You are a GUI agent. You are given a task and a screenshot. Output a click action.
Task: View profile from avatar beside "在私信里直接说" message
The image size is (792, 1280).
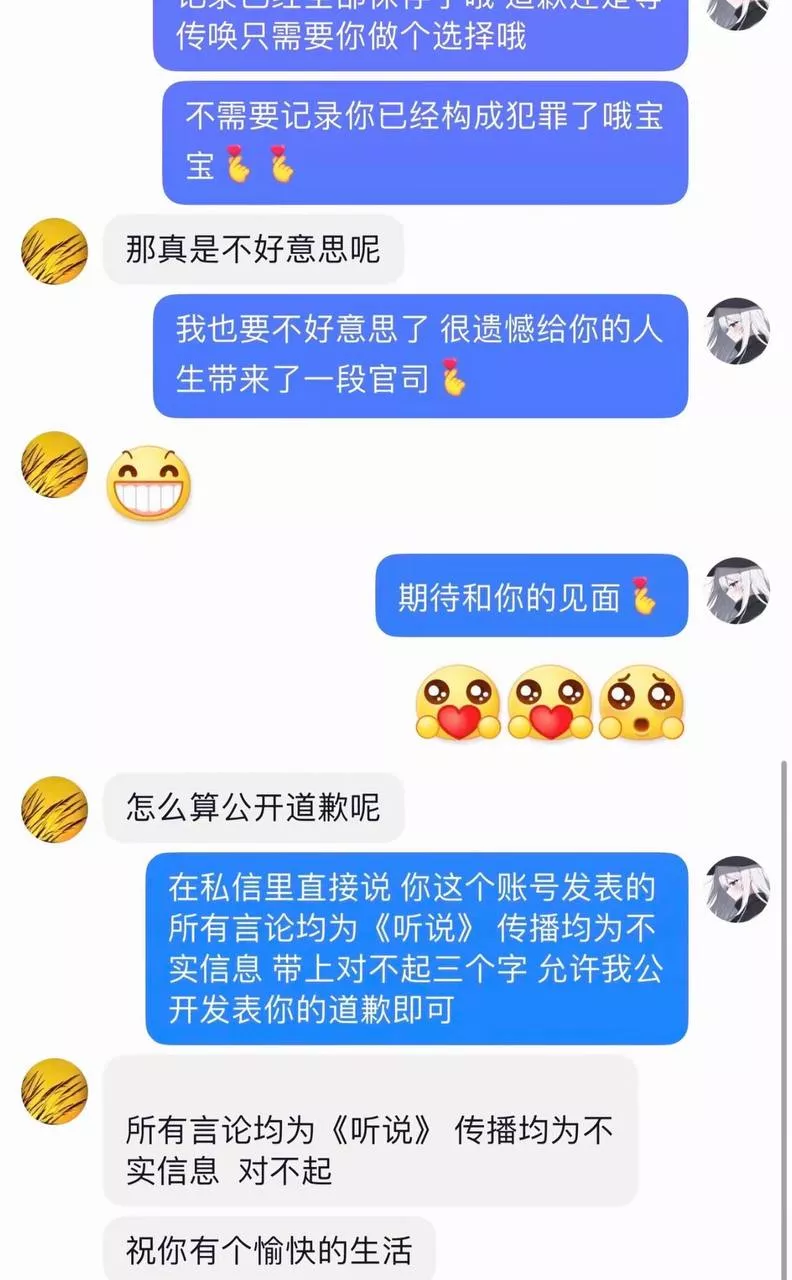coord(738,888)
